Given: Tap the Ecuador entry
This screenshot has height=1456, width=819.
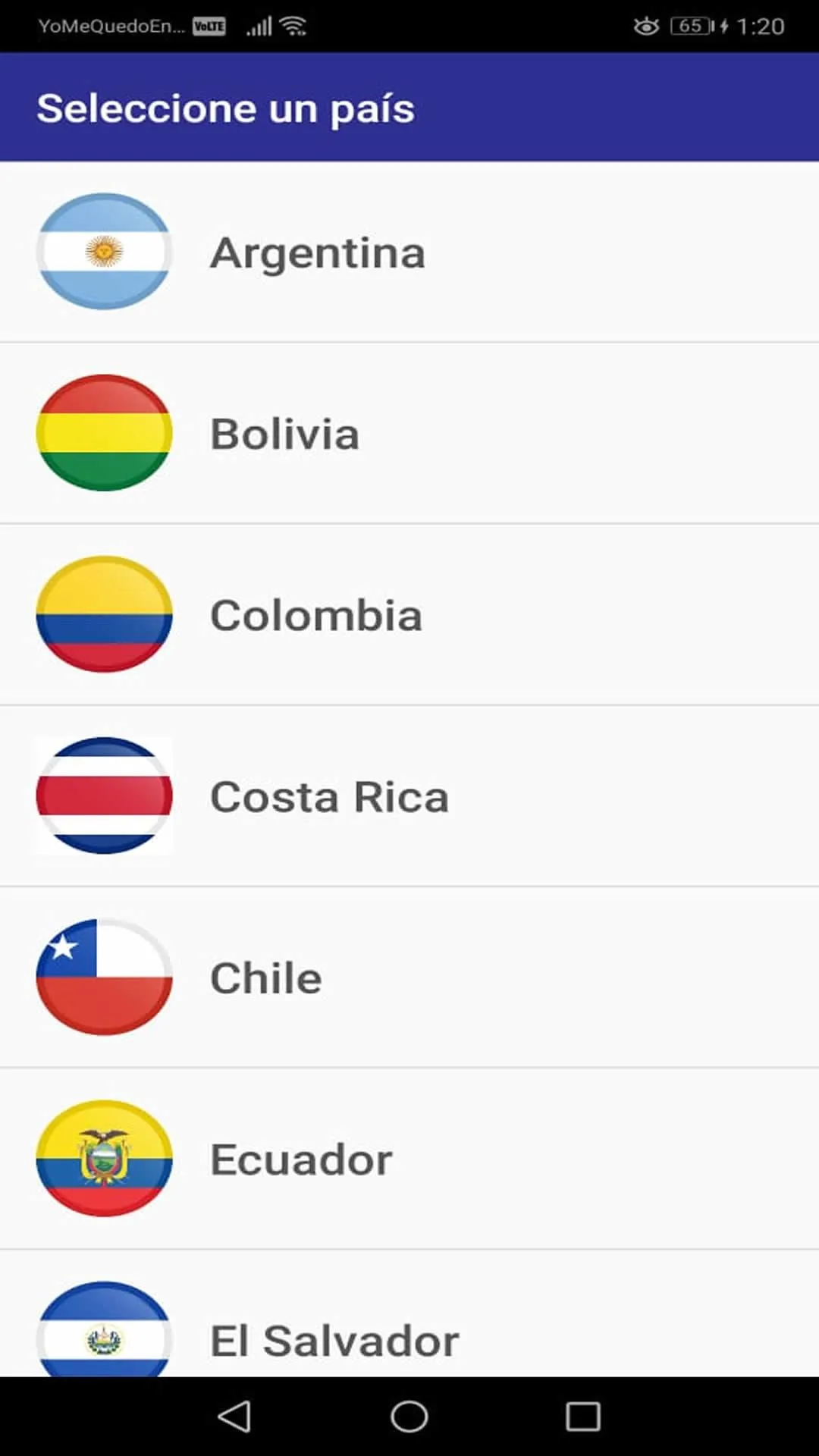Looking at the screenshot, I should pyautogui.click(x=409, y=1158).
